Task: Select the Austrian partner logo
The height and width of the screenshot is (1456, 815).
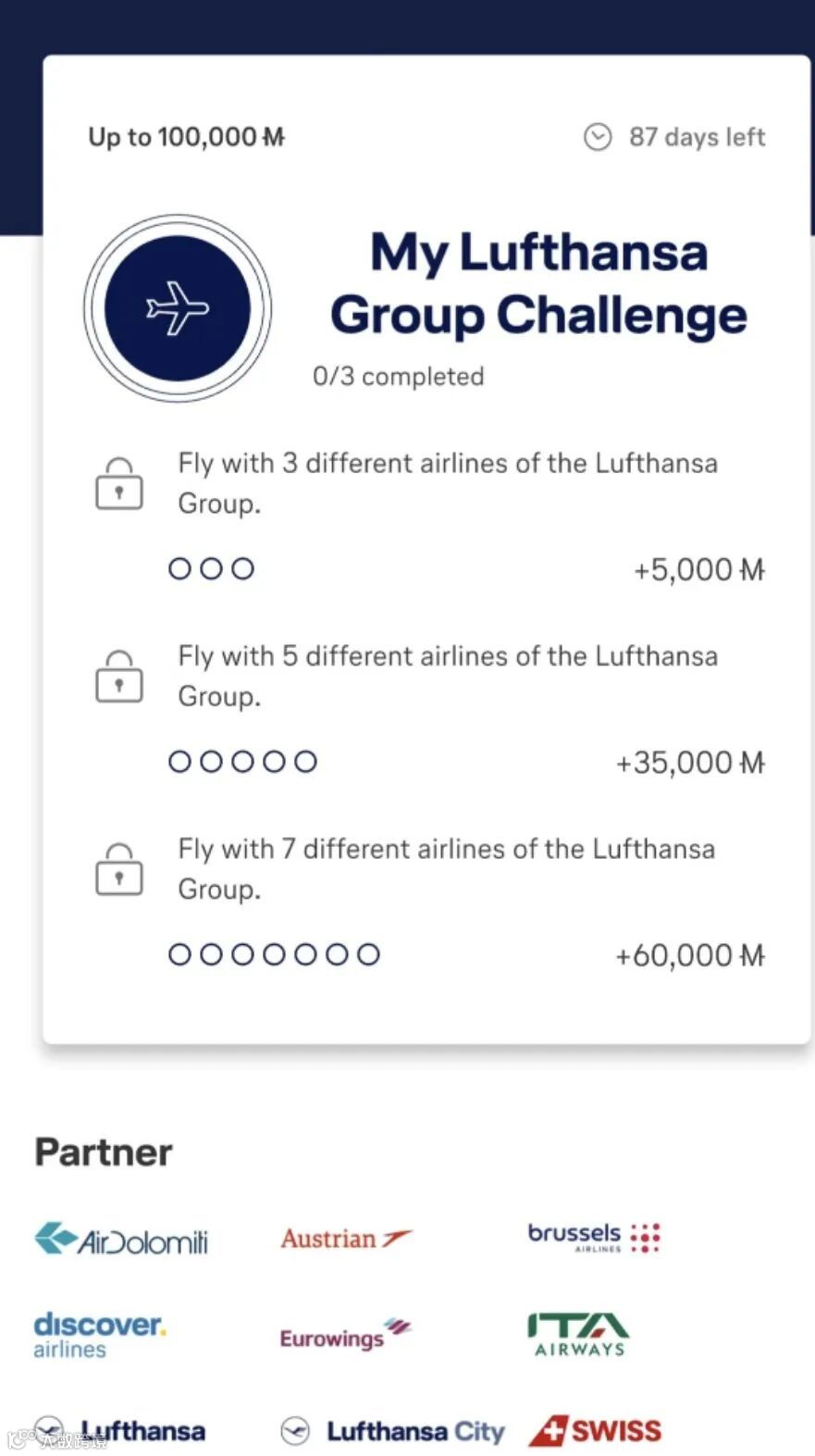Action: [x=346, y=1238]
